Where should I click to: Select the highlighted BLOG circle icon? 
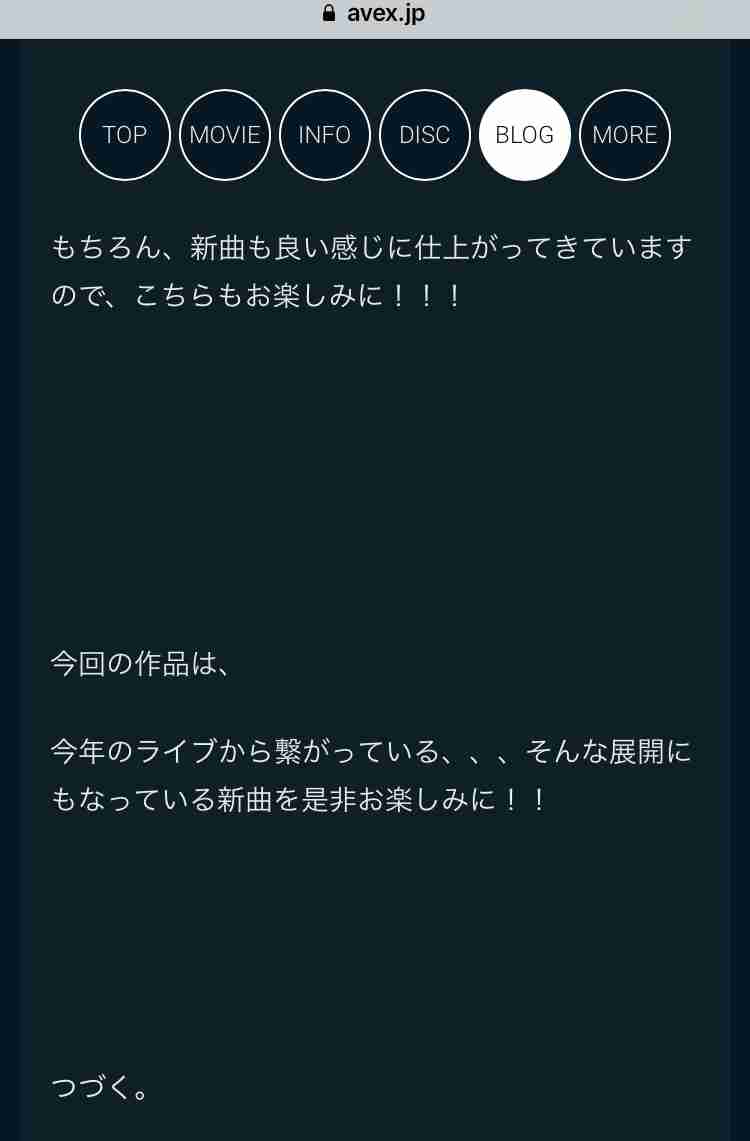click(524, 134)
